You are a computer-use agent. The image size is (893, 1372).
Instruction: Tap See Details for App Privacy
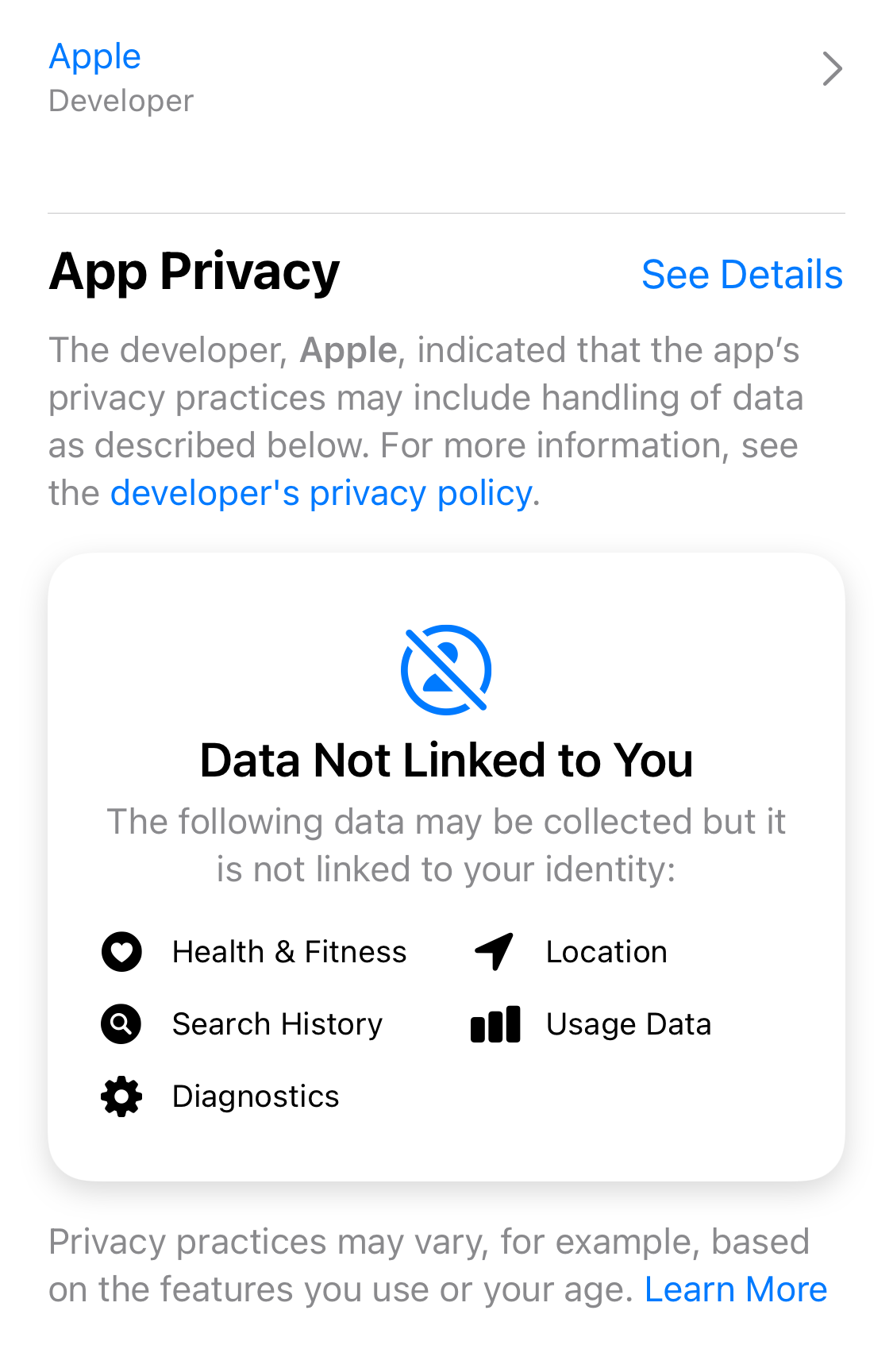(741, 275)
